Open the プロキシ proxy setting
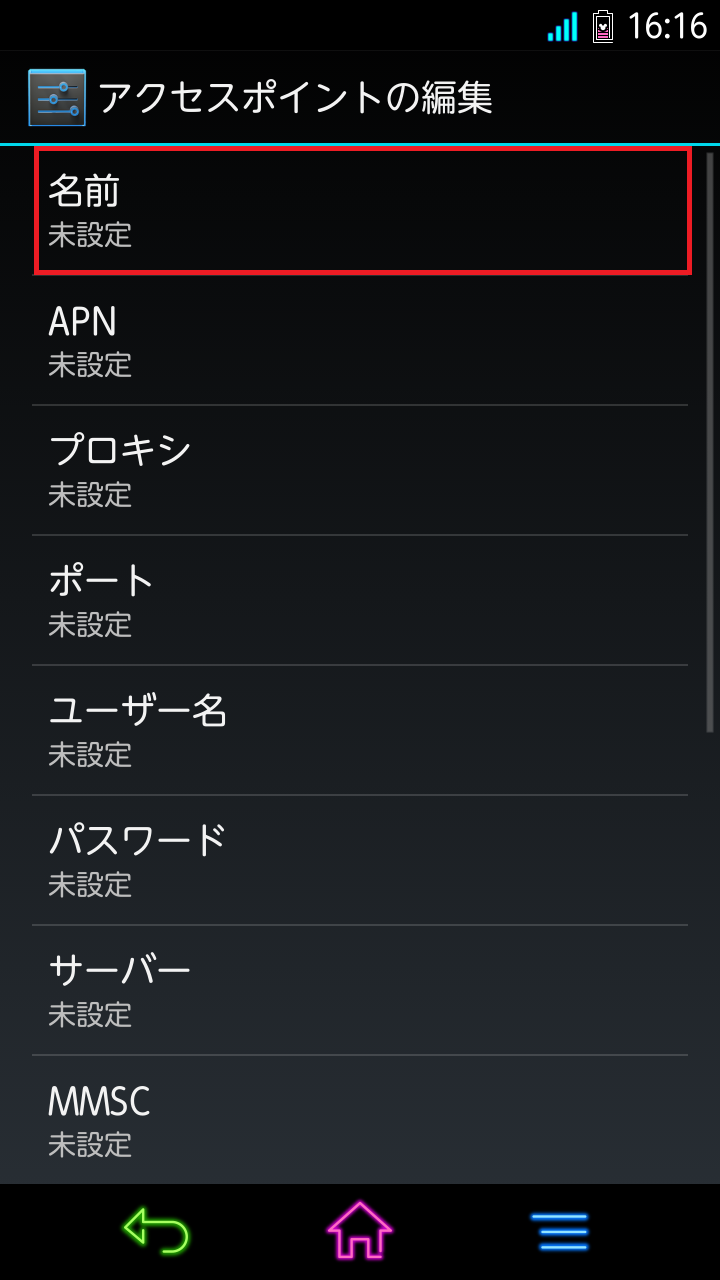 pos(360,470)
